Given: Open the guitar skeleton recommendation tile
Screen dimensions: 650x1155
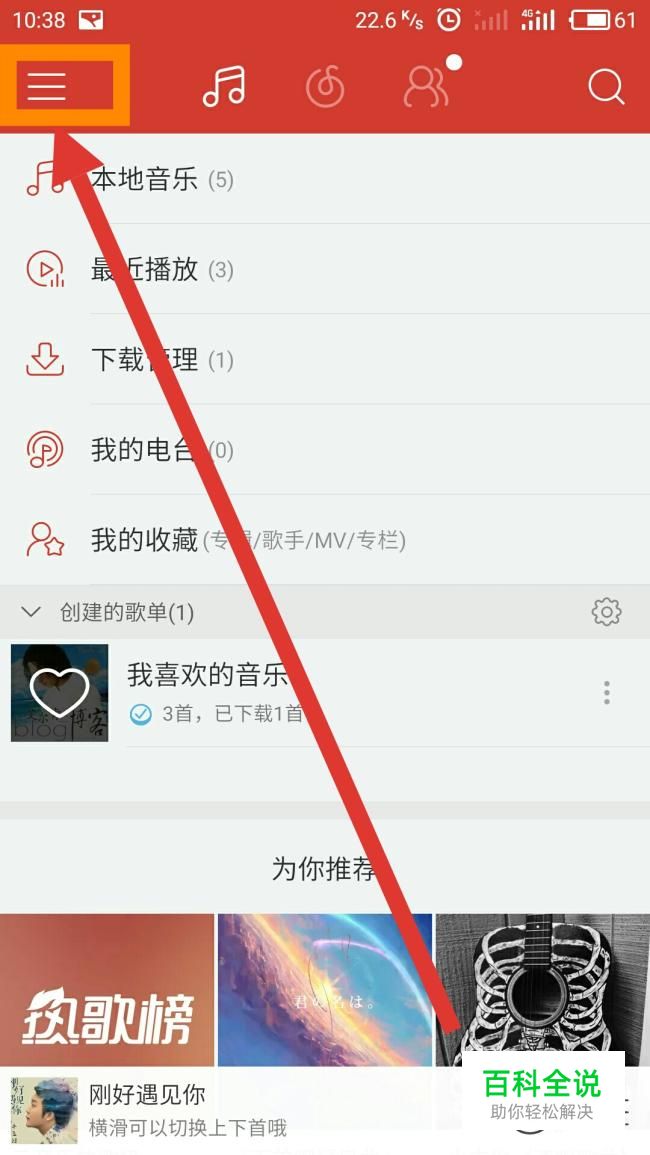Looking at the screenshot, I should click(542, 980).
